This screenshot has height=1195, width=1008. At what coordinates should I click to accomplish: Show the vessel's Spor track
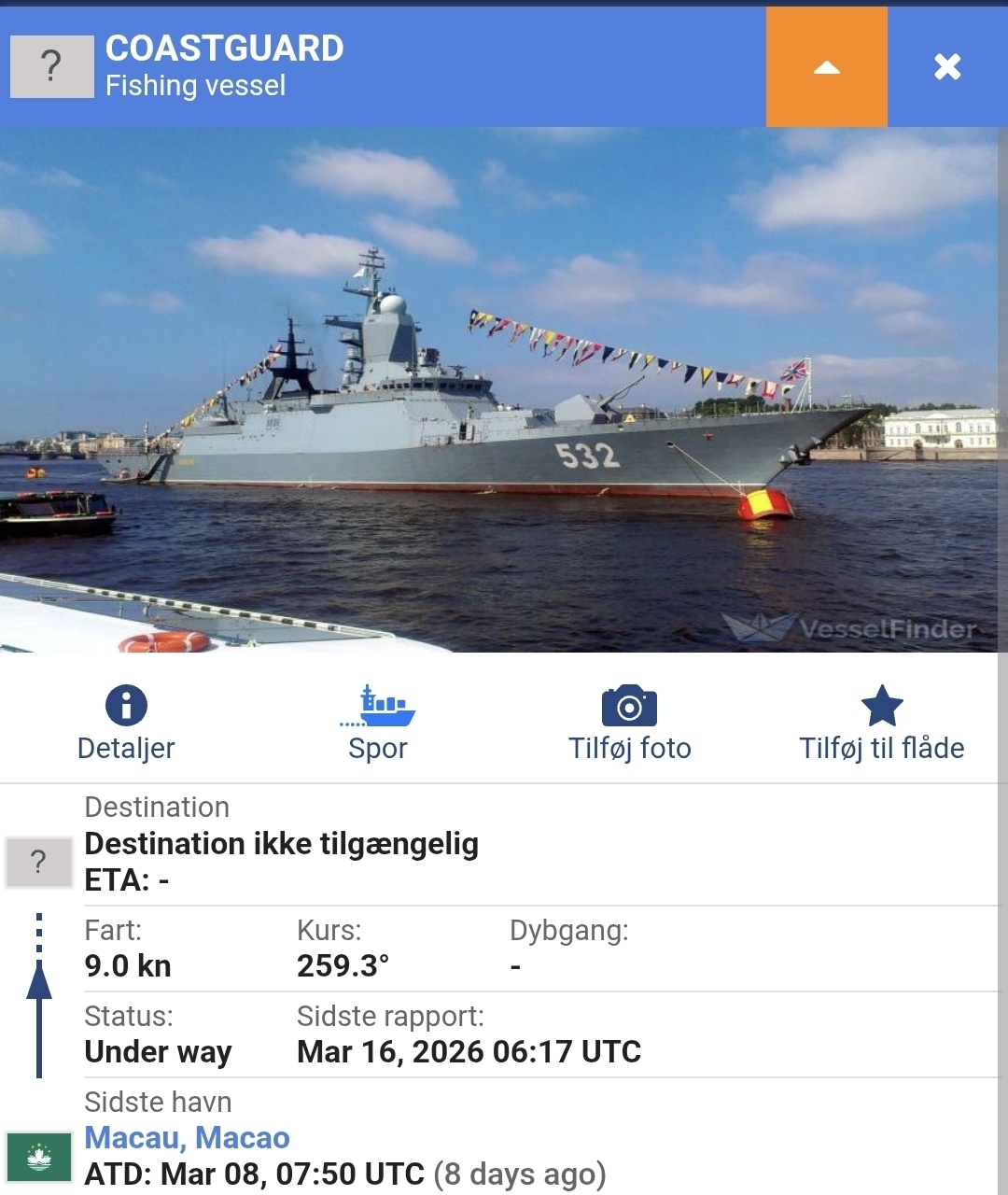377,723
